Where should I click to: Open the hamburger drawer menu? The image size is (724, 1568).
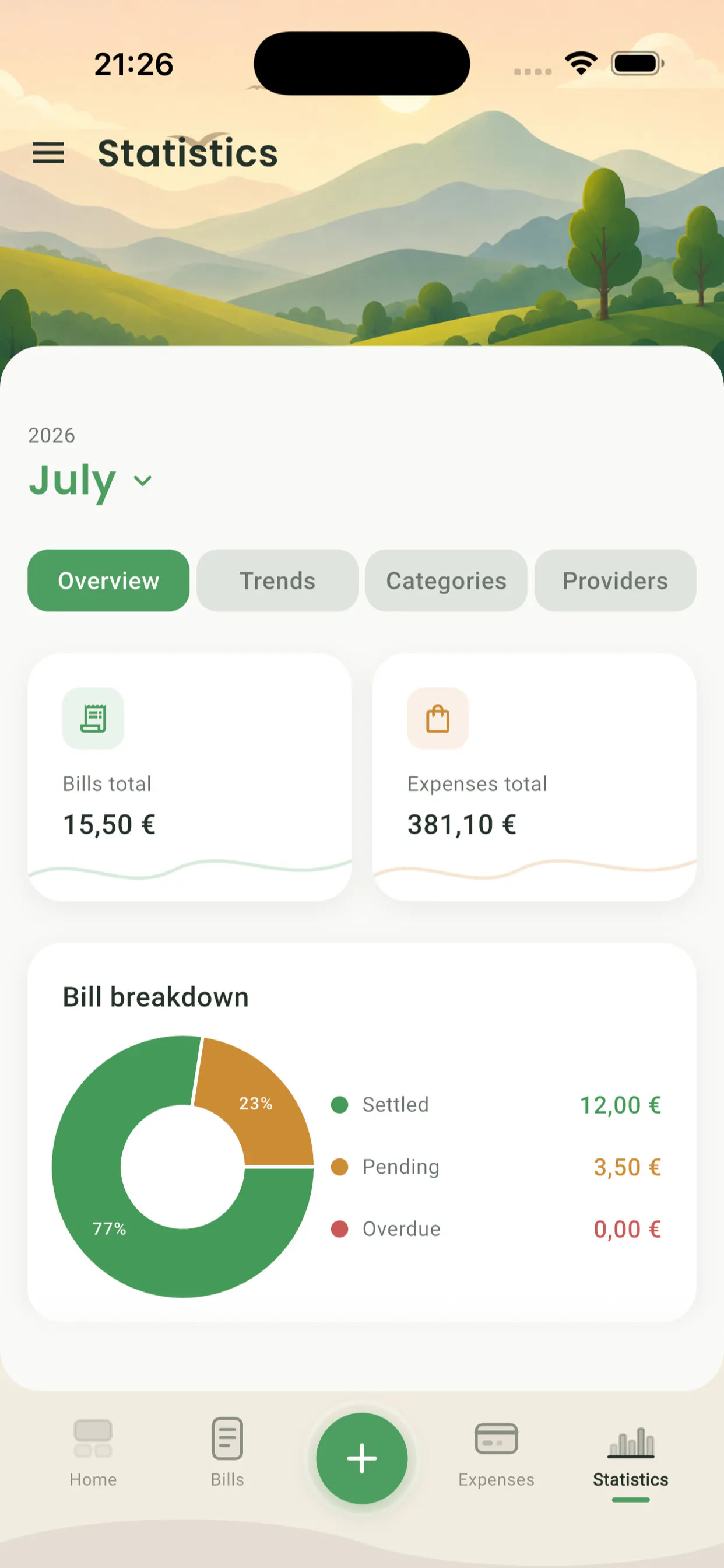(48, 153)
